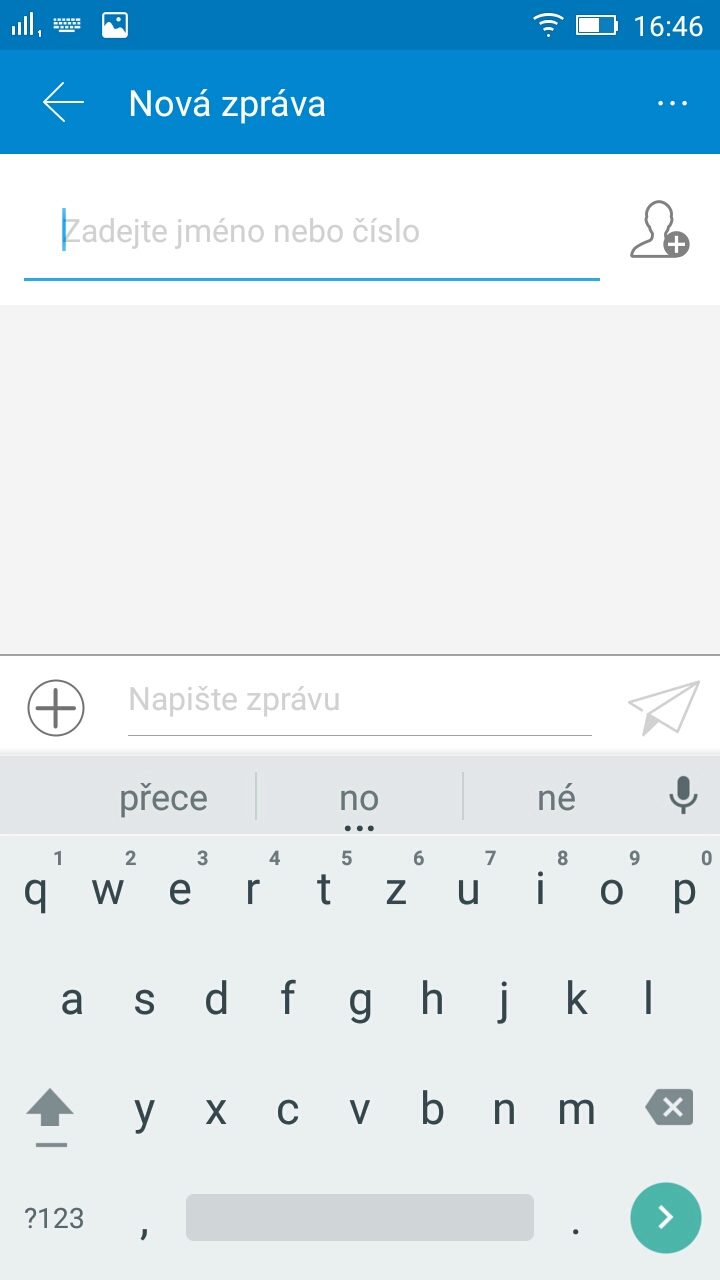Start voice input with the microphone
The image size is (720, 1280).
pos(683,796)
